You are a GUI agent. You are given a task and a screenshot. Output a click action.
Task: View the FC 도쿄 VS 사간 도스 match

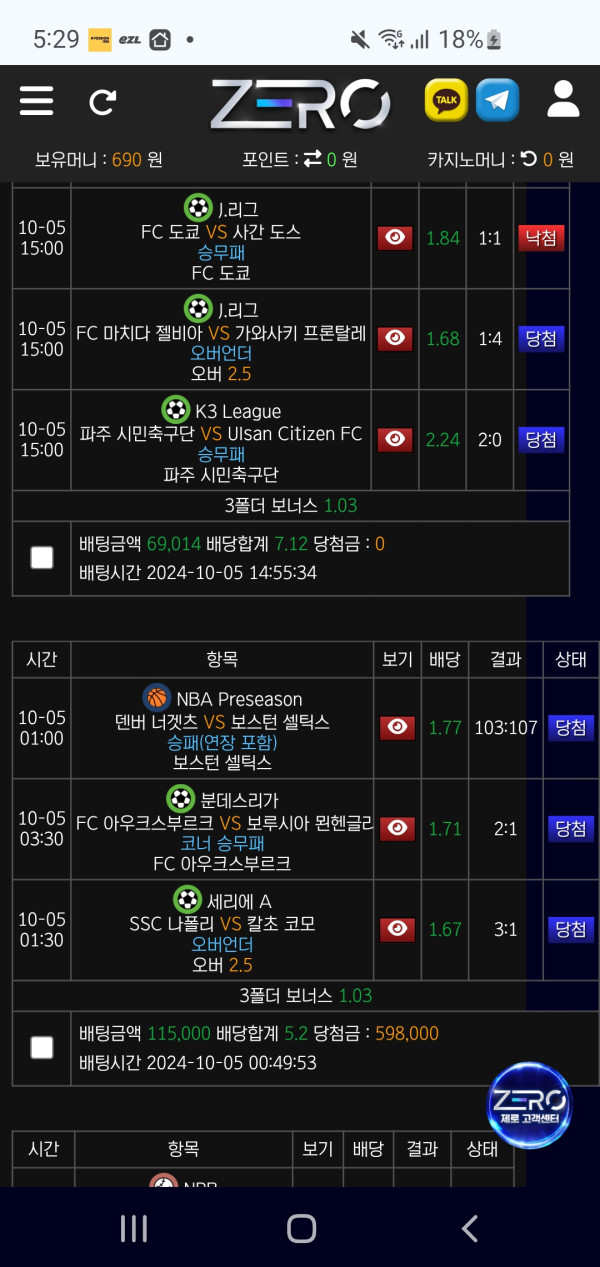pyautogui.click(x=395, y=238)
